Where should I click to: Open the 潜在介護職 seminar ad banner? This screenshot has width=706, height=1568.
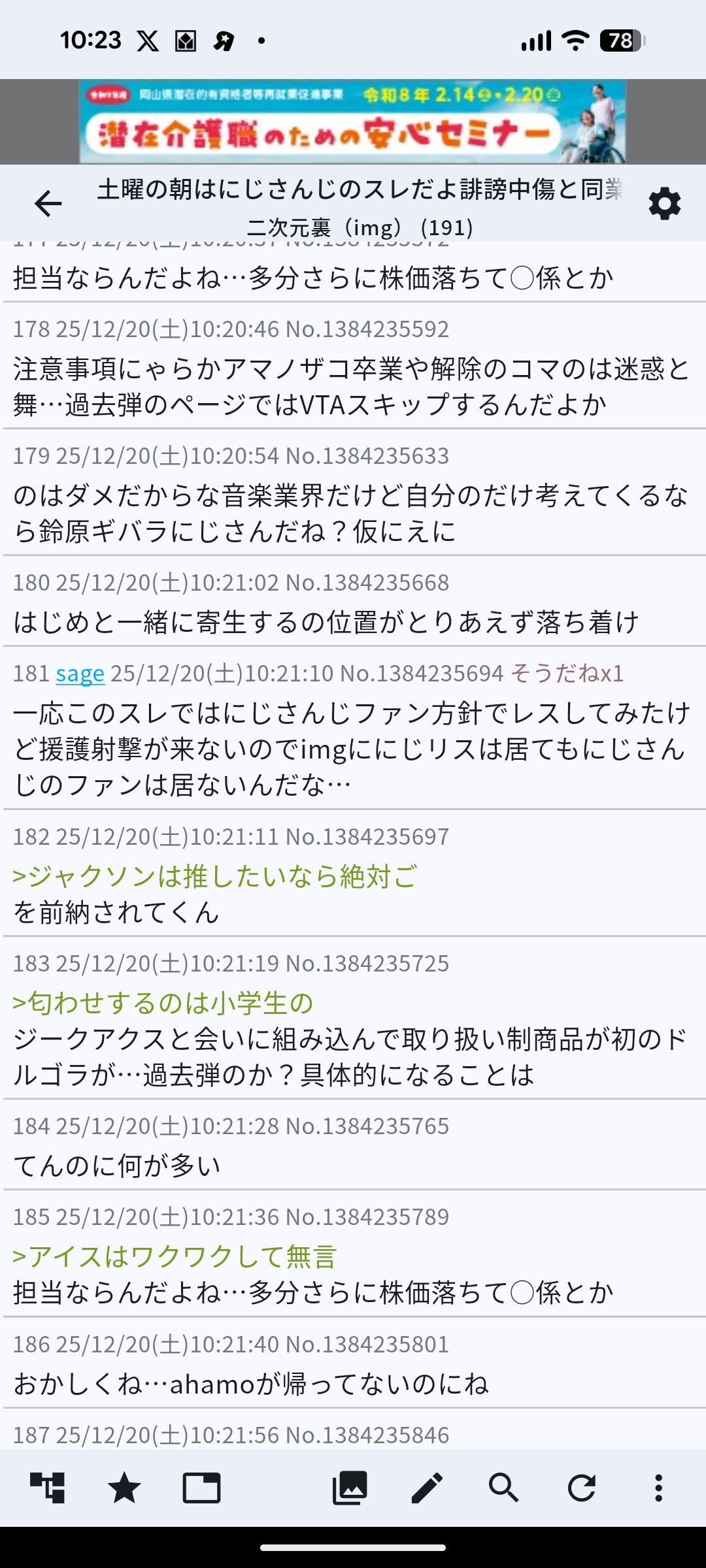(x=353, y=122)
